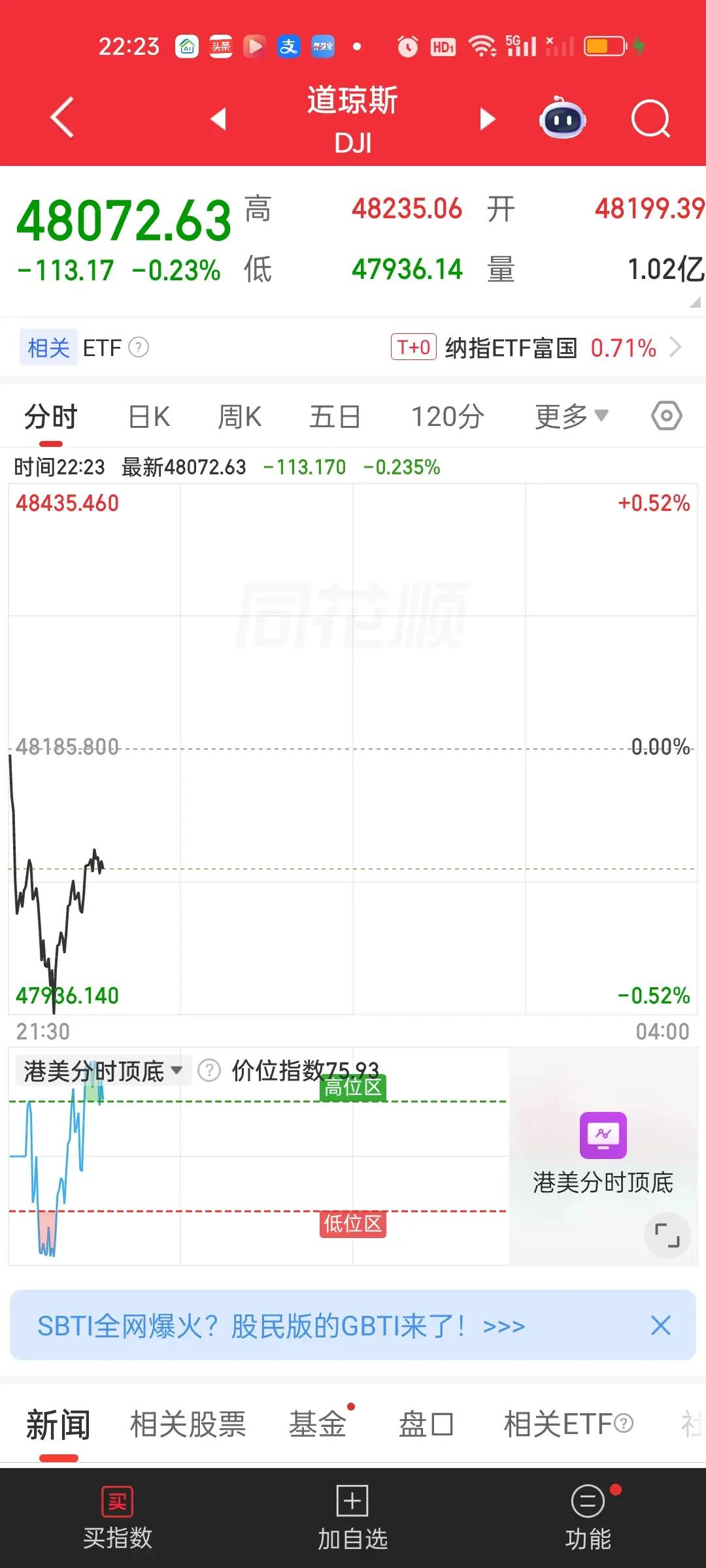706x1568 pixels.
Task: Open the SBTI GBTI promotion banner
Action: pos(281,1325)
